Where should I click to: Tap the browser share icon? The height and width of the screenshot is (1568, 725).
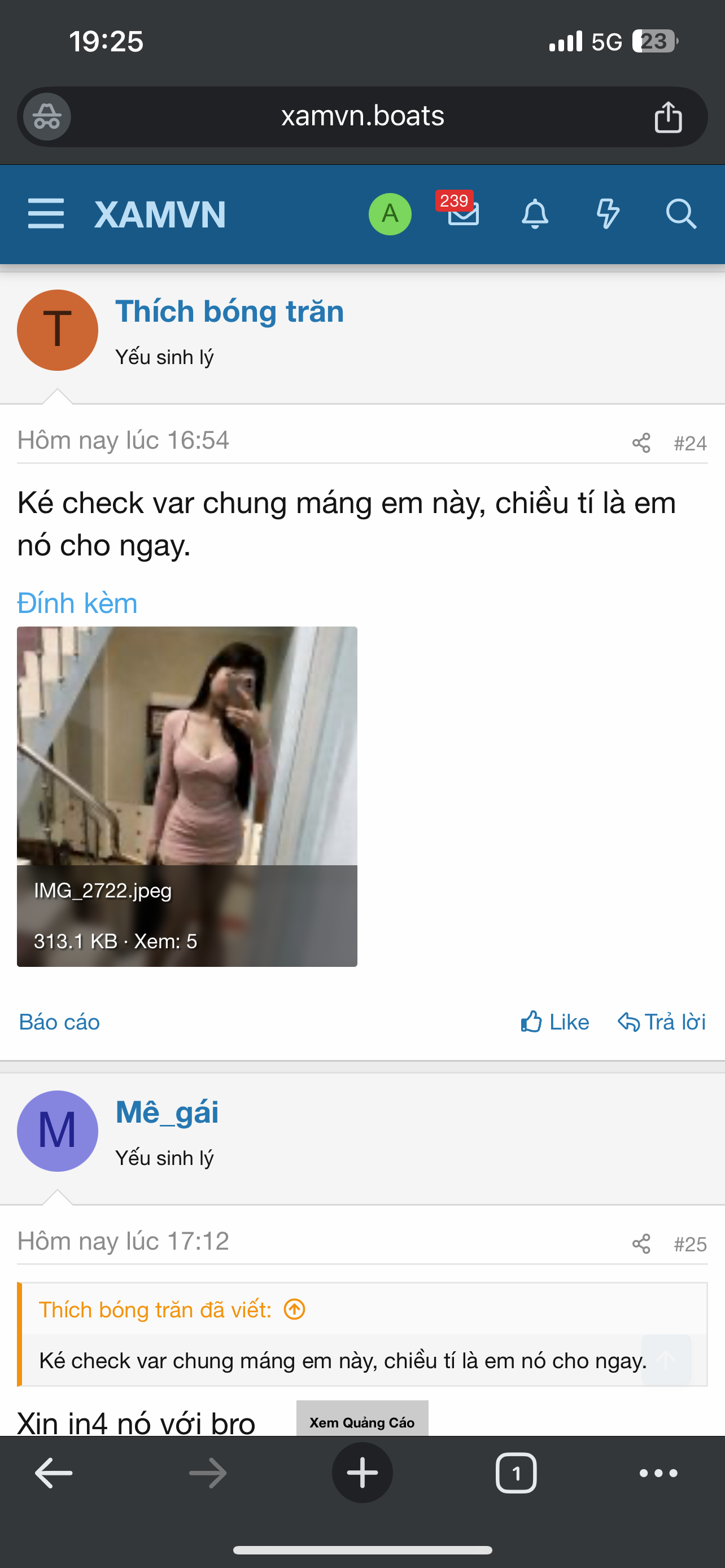pos(668,116)
